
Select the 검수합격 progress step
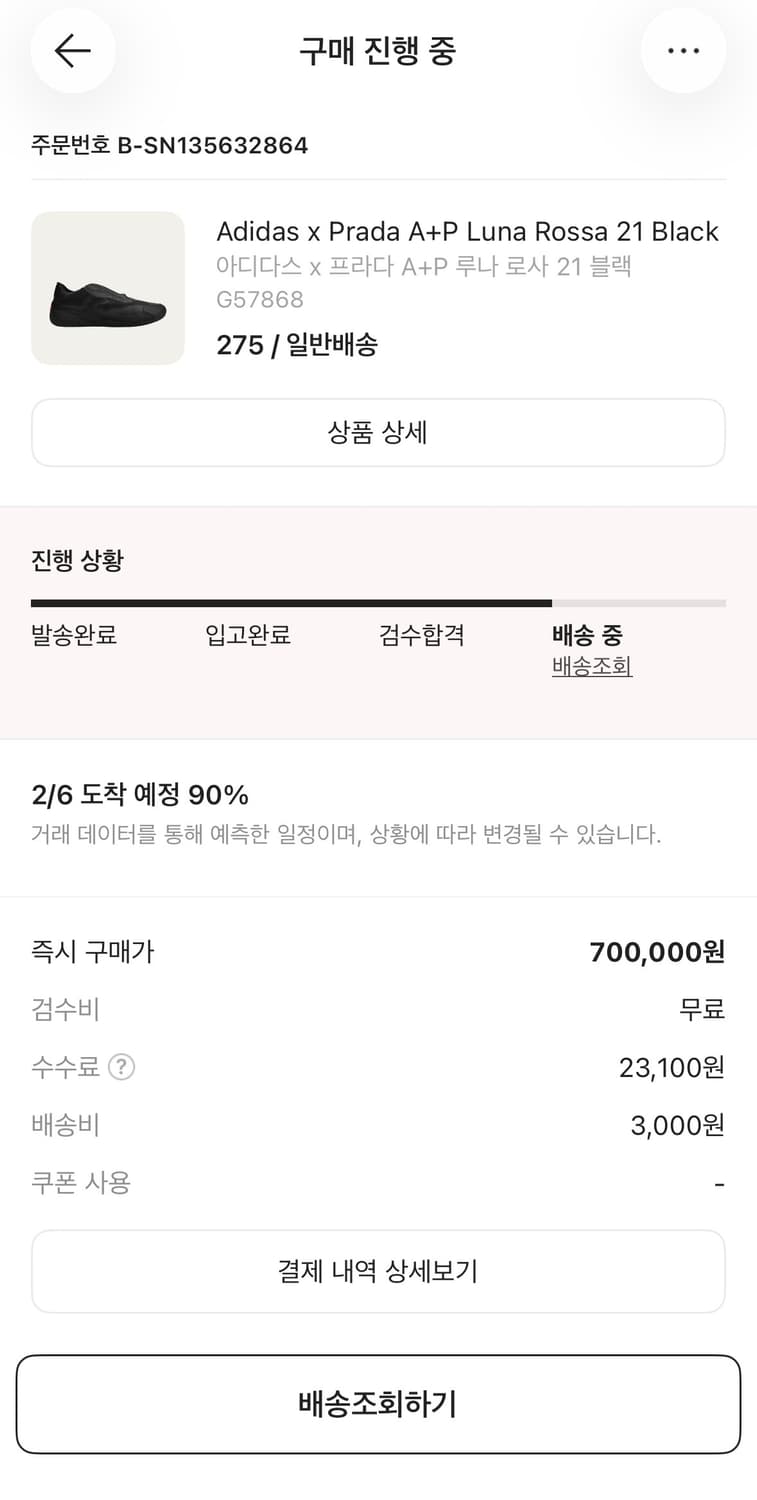point(420,635)
